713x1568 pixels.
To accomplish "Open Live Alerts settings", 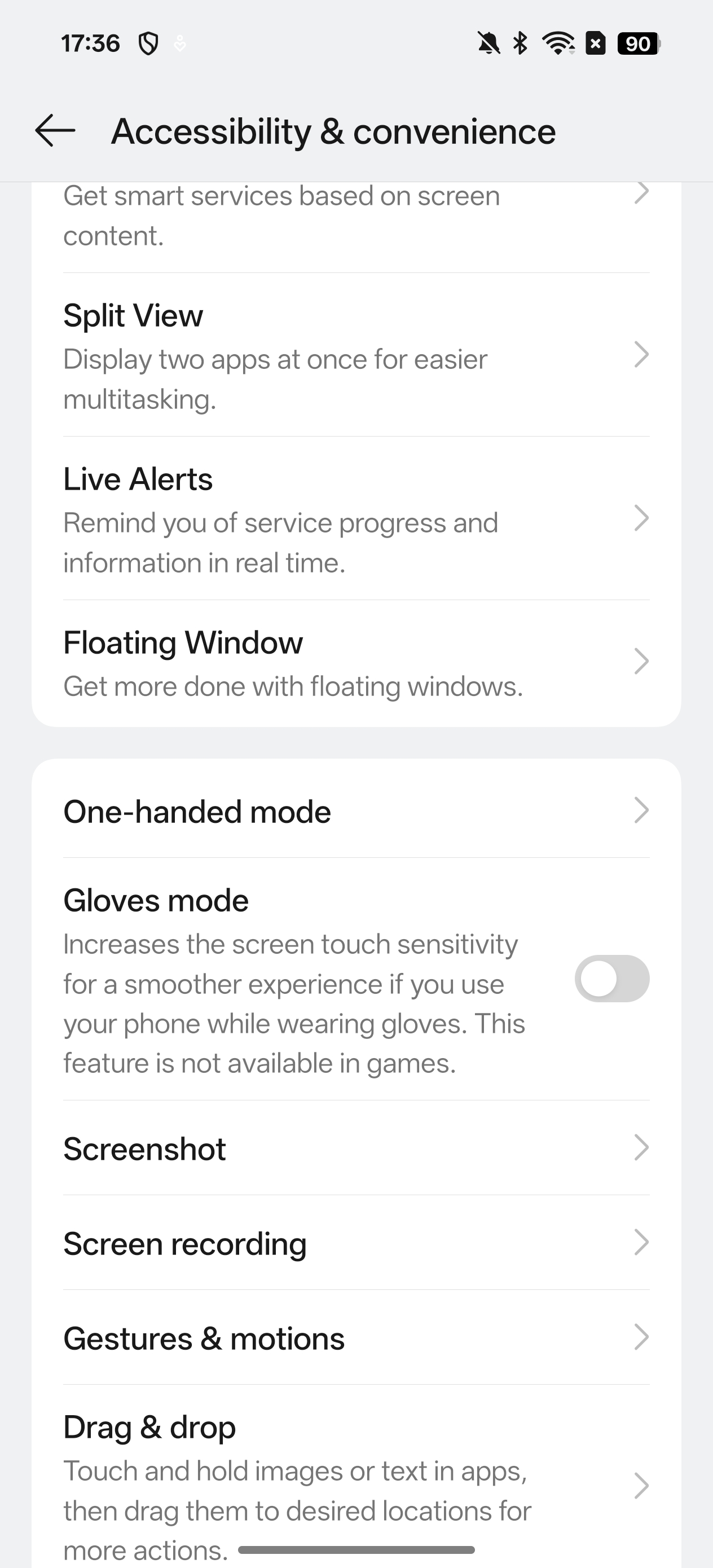I will (356, 518).
